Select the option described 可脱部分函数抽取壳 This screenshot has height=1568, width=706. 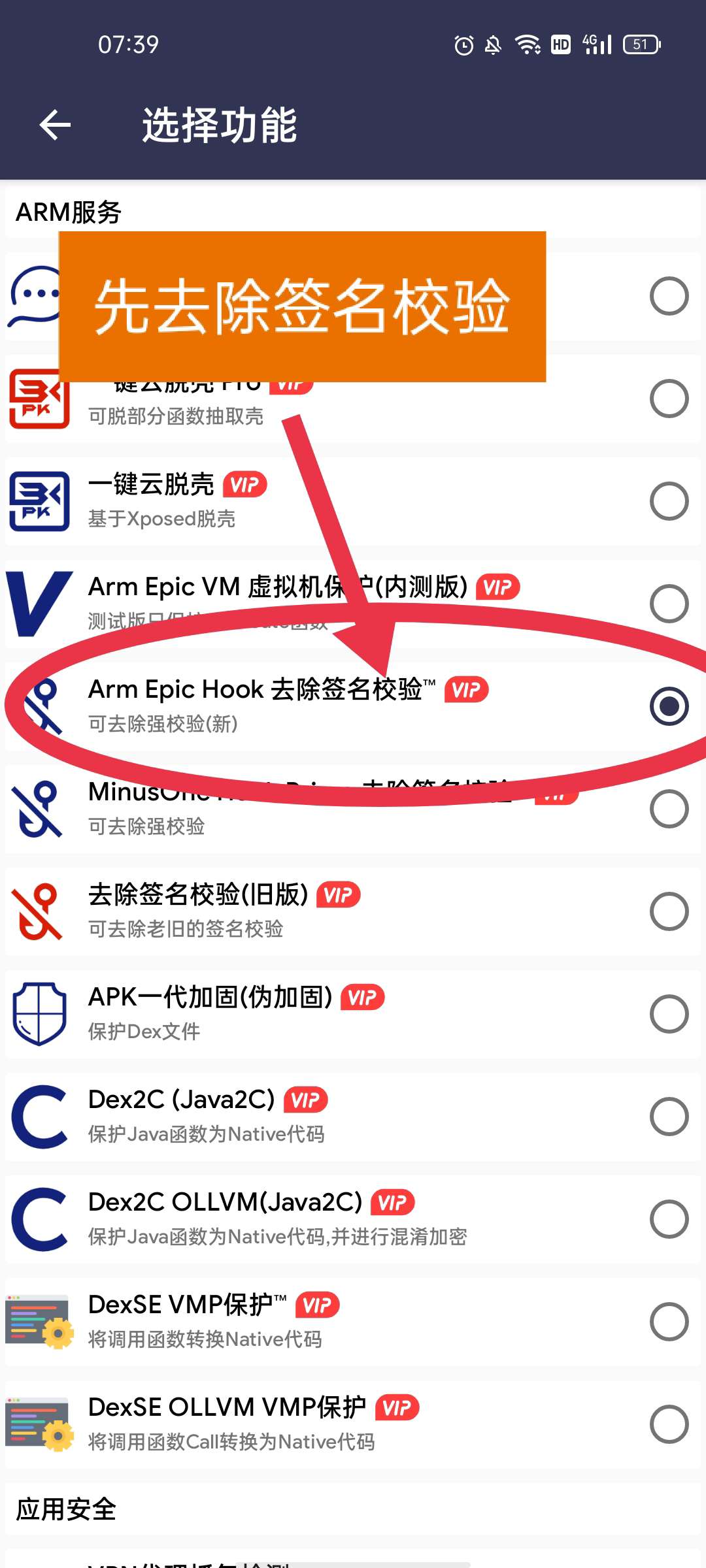coord(669,399)
